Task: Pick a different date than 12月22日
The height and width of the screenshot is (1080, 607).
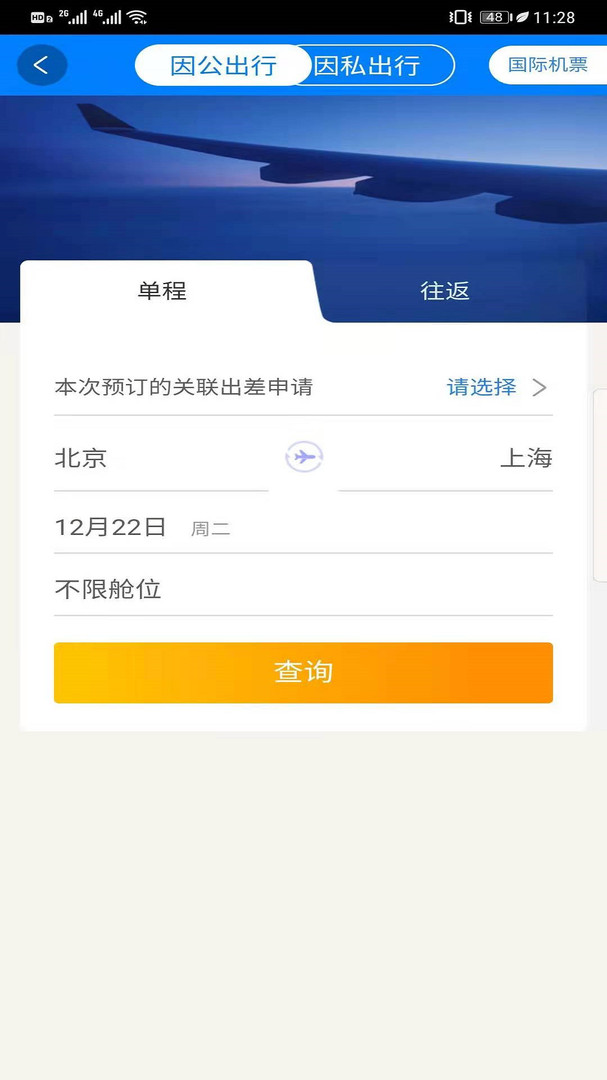Action: pos(303,528)
